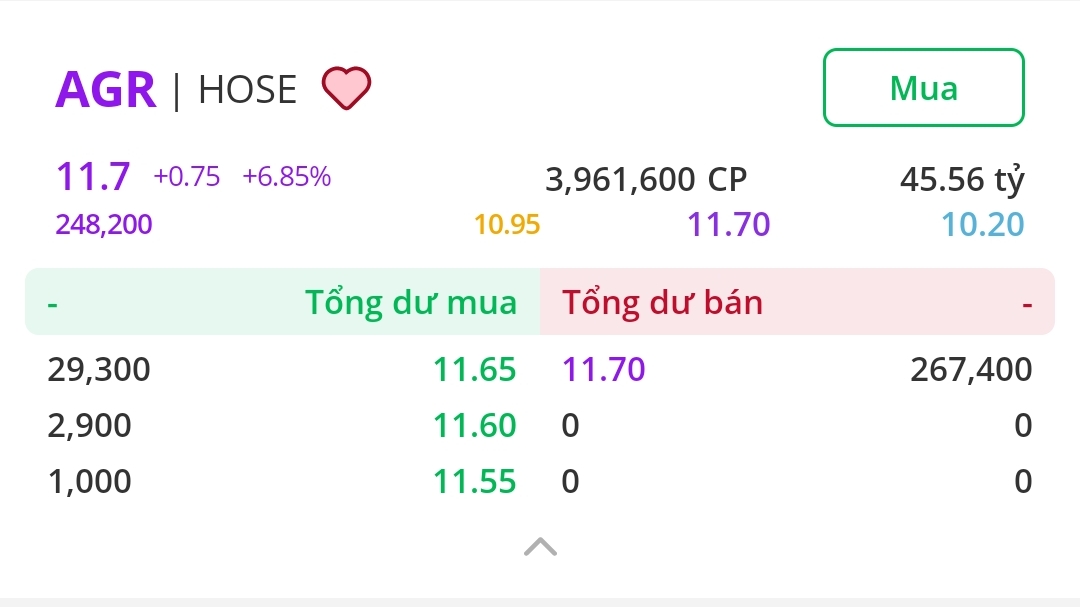The height and width of the screenshot is (607, 1080).
Task: Tap the Mua buy button
Action: [923, 88]
